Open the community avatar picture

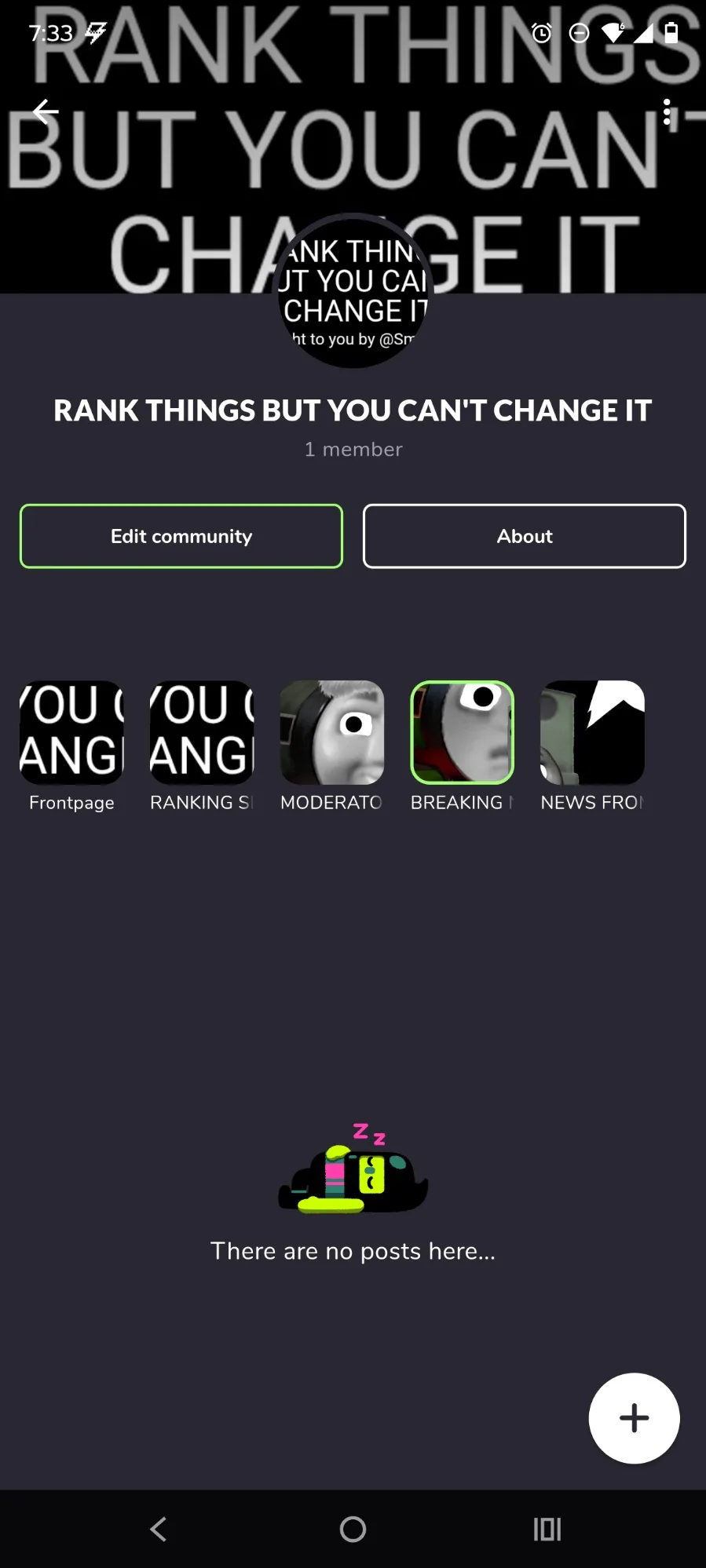353,290
